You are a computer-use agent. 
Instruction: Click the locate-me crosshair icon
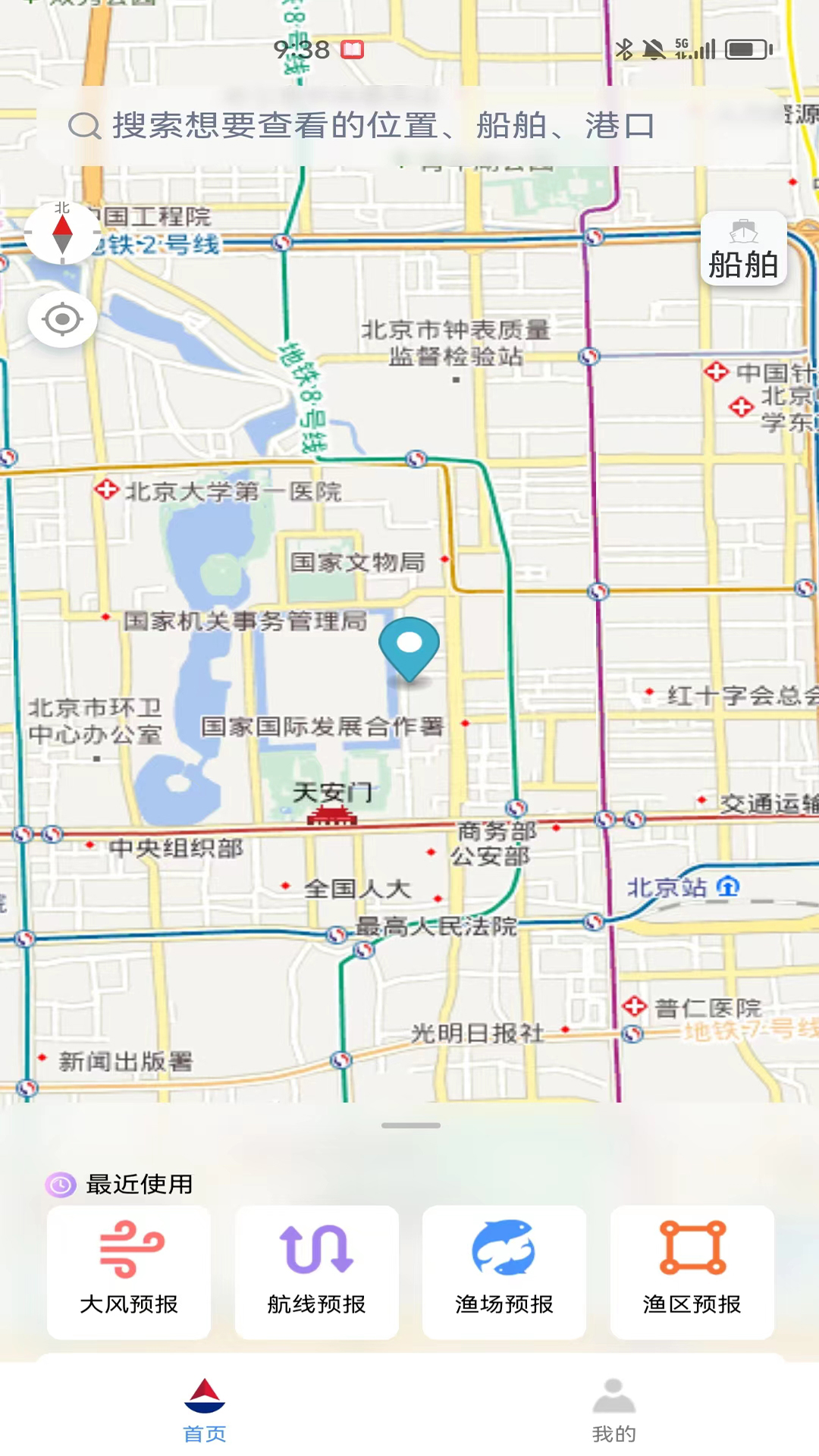62,319
